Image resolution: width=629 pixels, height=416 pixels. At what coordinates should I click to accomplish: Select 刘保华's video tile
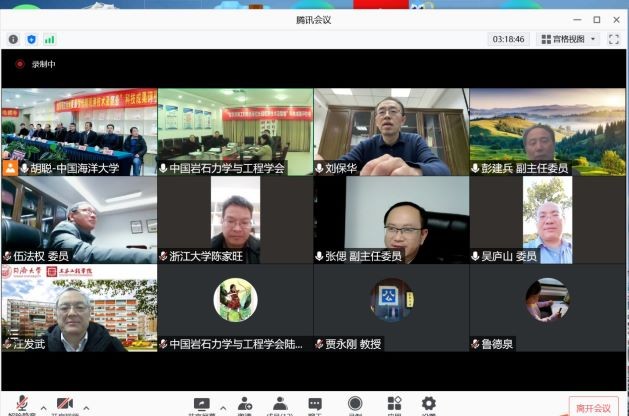[391, 131]
